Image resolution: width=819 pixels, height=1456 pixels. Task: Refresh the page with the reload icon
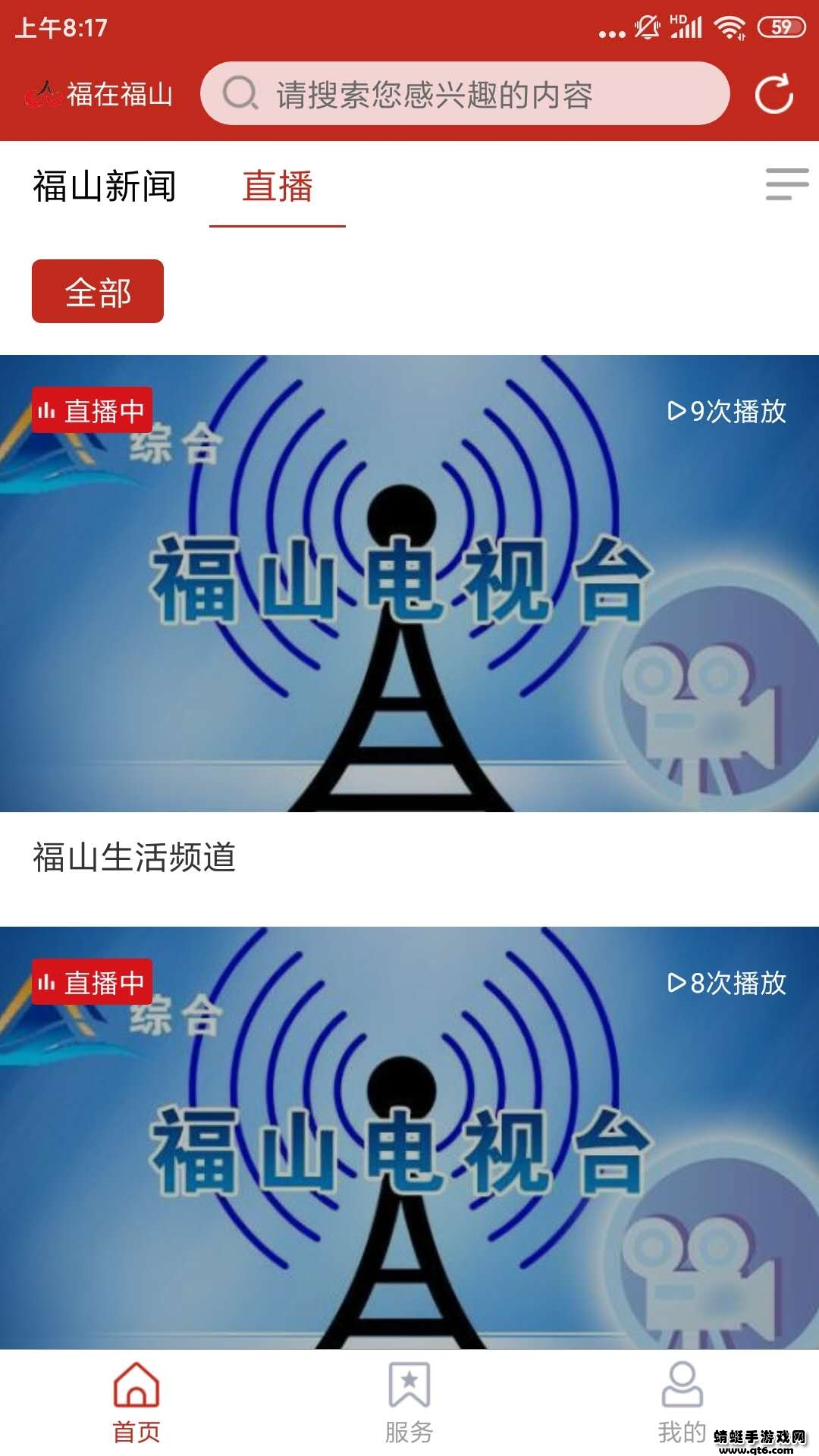pyautogui.click(x=773, y=94)
